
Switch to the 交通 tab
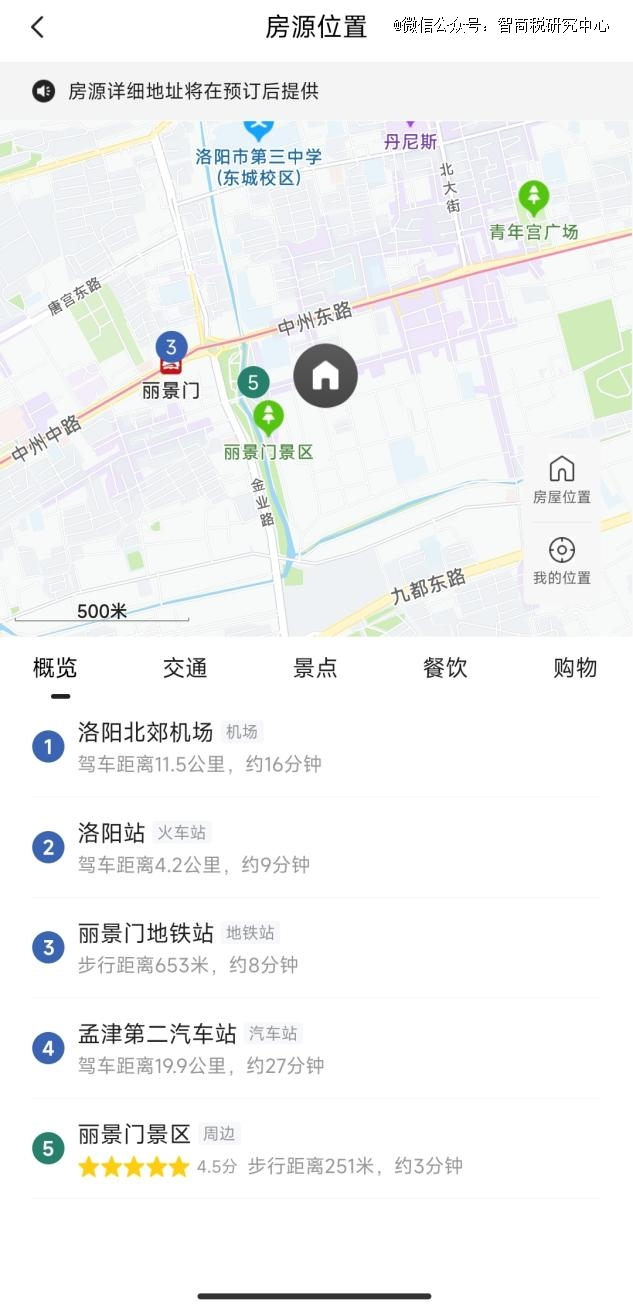[185, 668]
